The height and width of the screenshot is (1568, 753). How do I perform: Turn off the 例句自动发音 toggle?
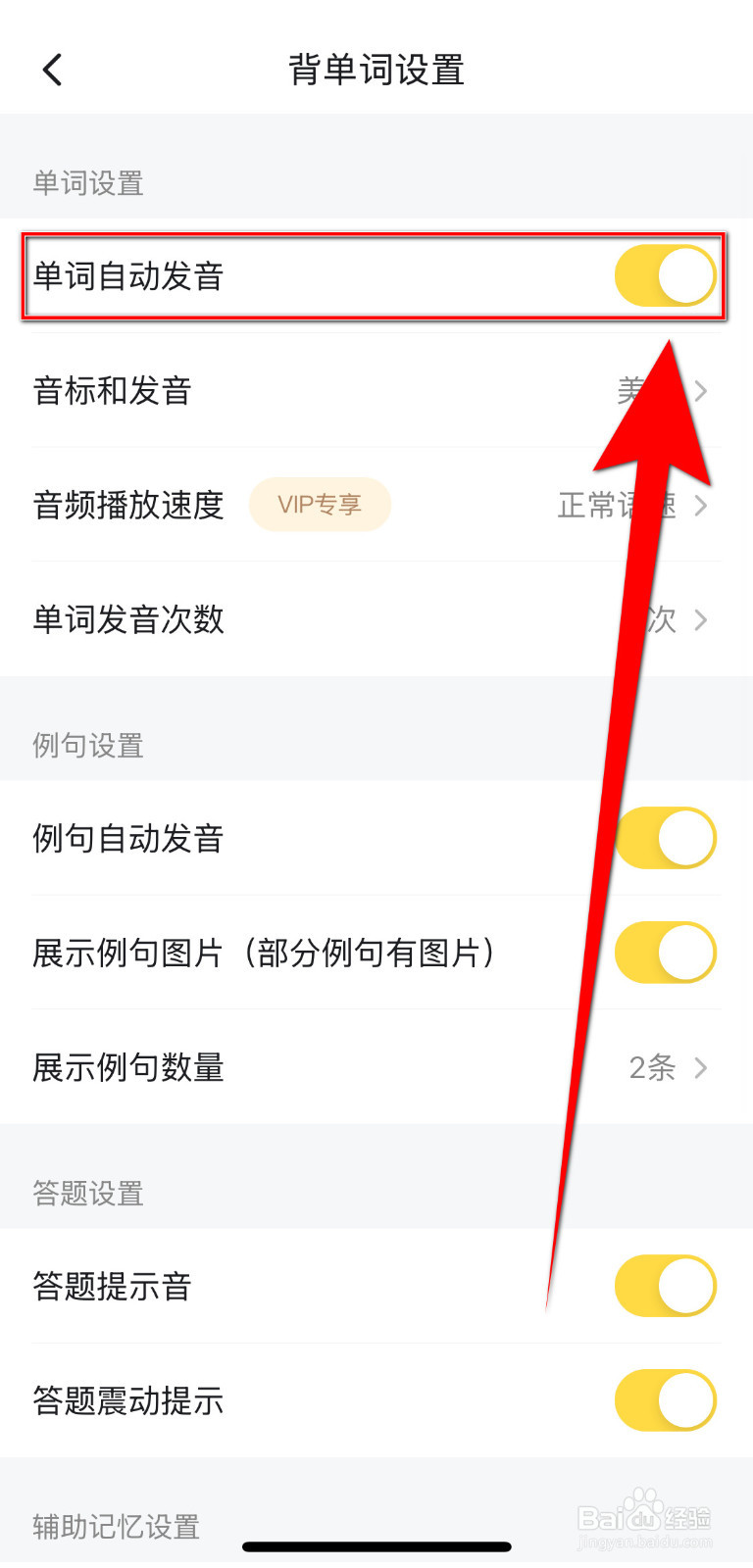coord(665,838)
